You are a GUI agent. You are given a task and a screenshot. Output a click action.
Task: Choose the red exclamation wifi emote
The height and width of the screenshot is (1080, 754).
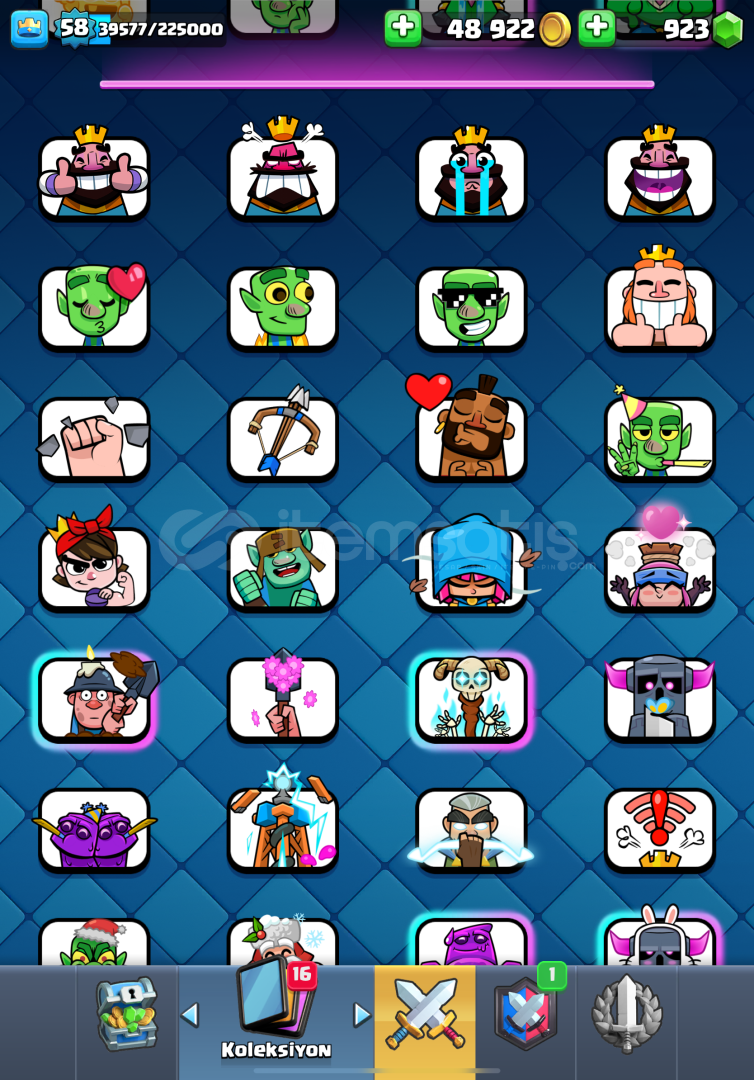[660, 828]
